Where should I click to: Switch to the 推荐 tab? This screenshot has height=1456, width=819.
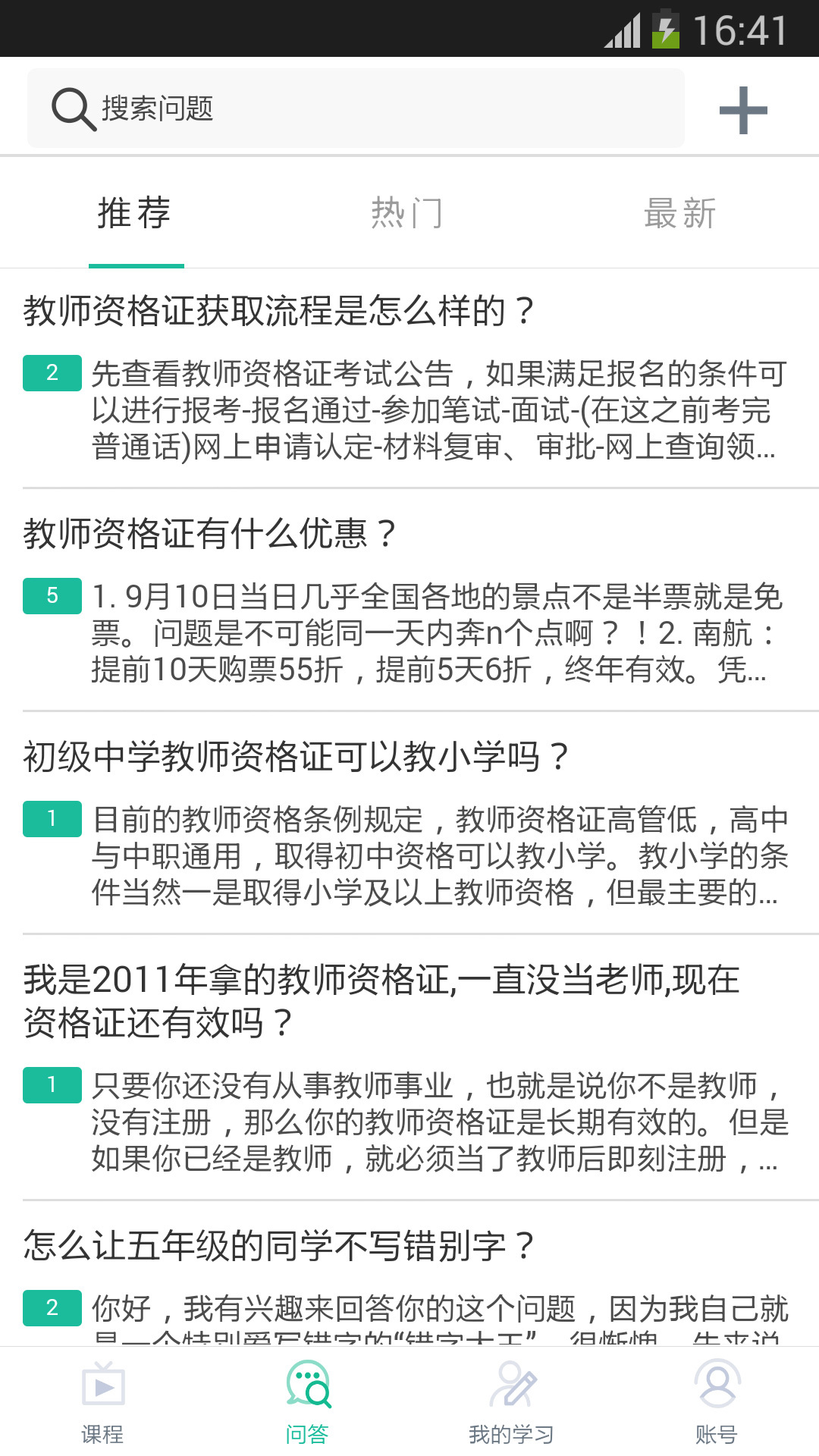point(135,213)
